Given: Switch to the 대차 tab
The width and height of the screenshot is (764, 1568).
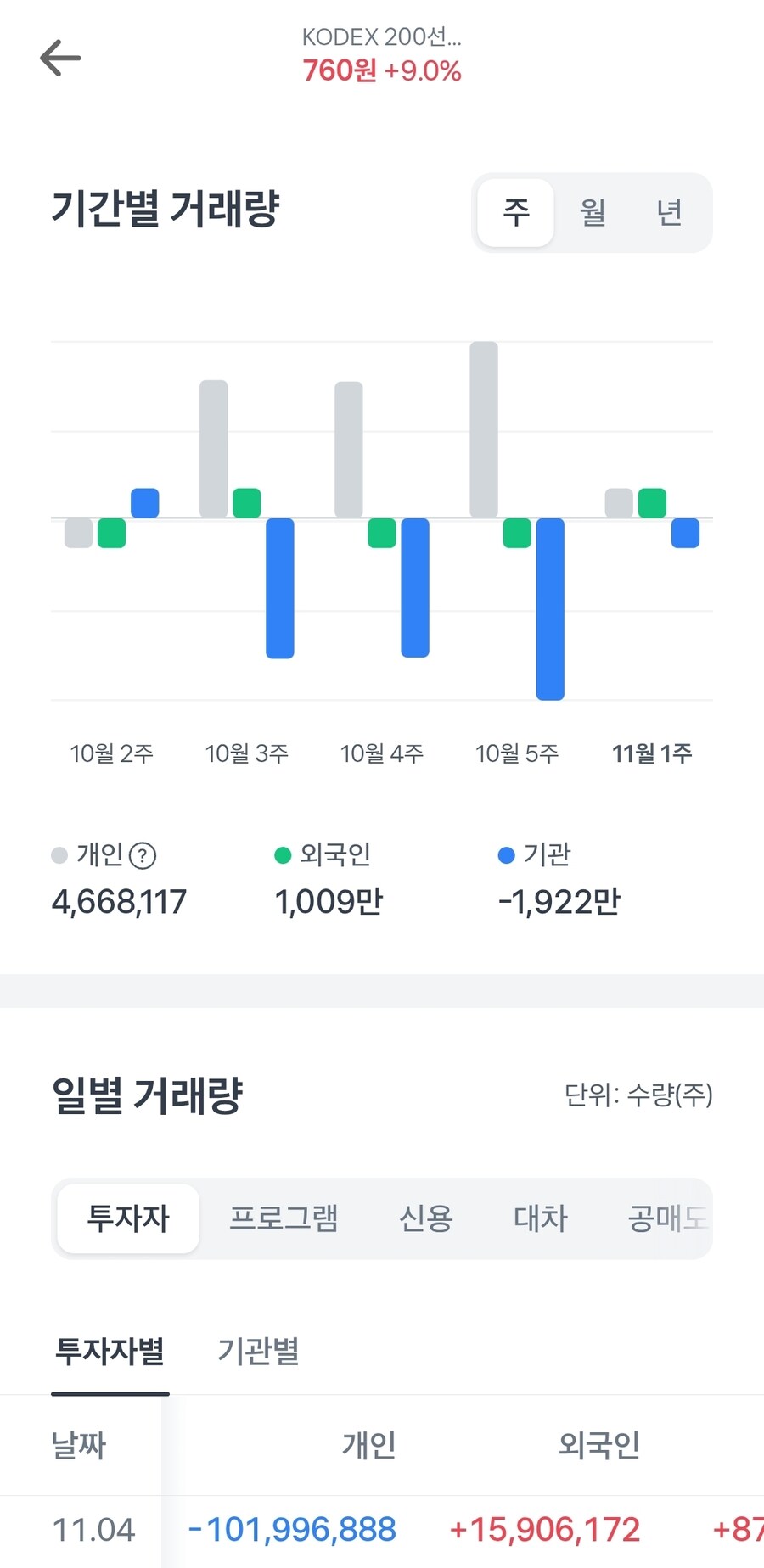Looking at the screenshot, I should click(540, 1218).
